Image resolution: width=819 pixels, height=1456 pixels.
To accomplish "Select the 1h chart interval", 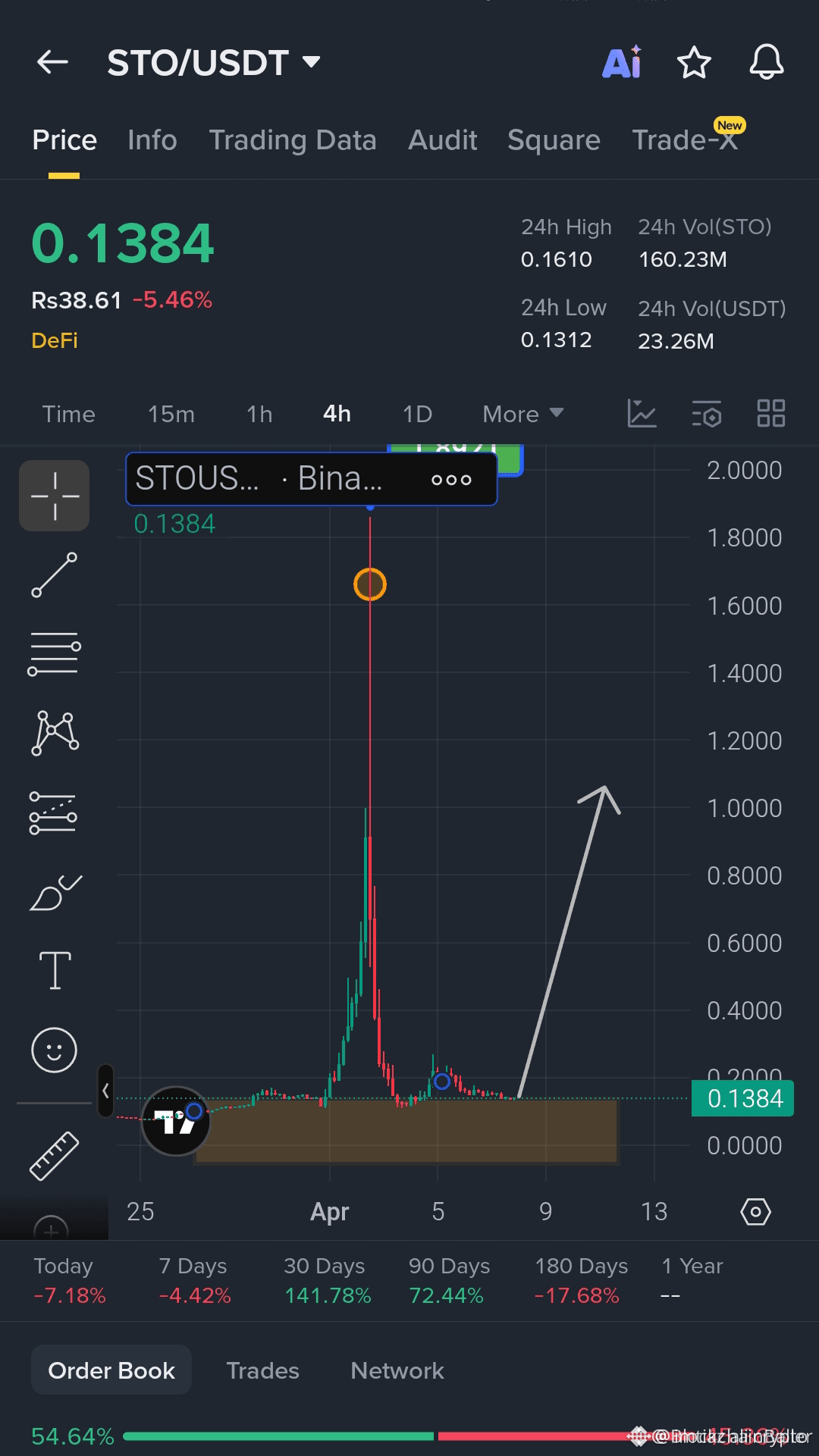I will pos(259,414).
